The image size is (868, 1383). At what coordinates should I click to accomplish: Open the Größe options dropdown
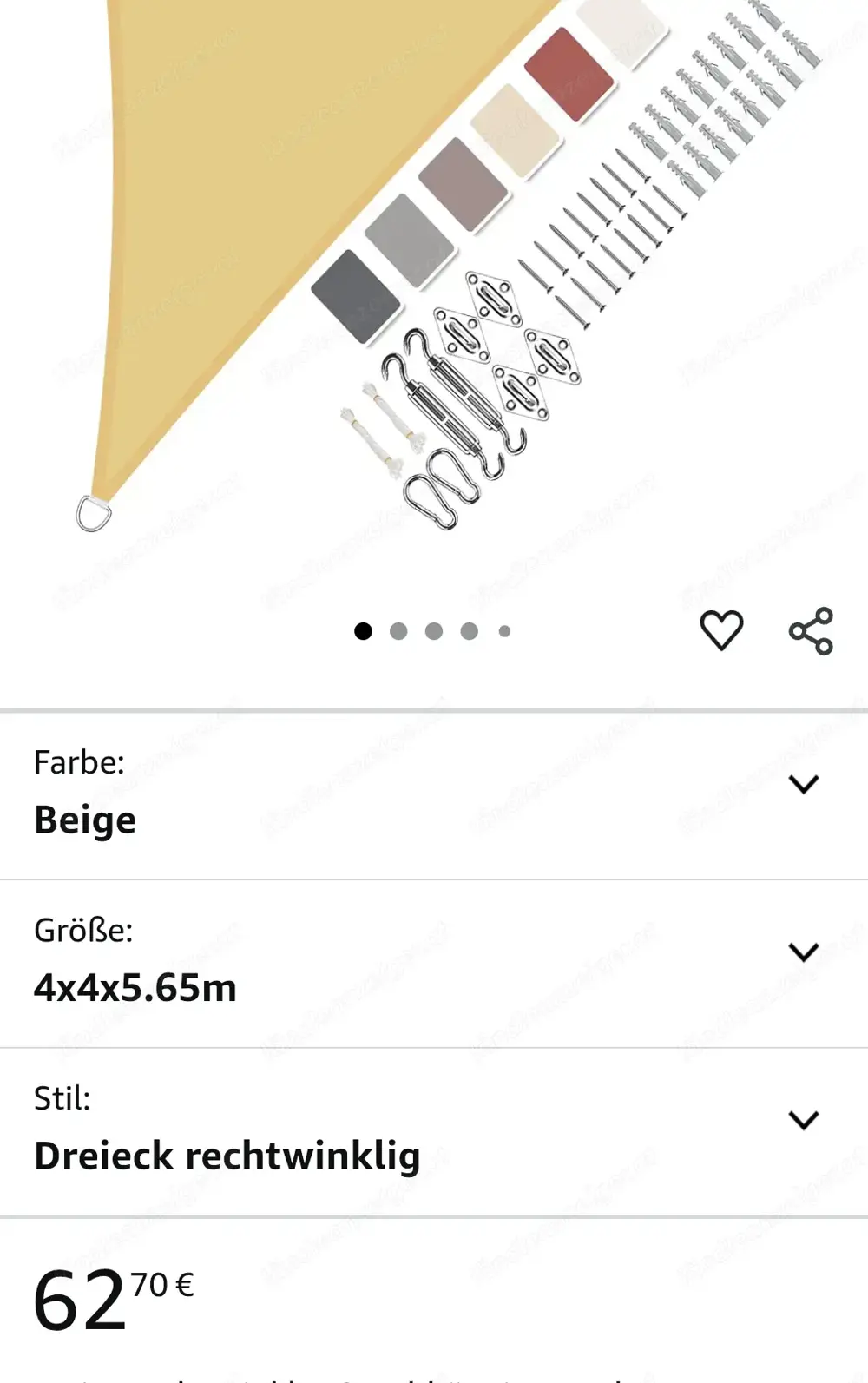tap(804, 952)
